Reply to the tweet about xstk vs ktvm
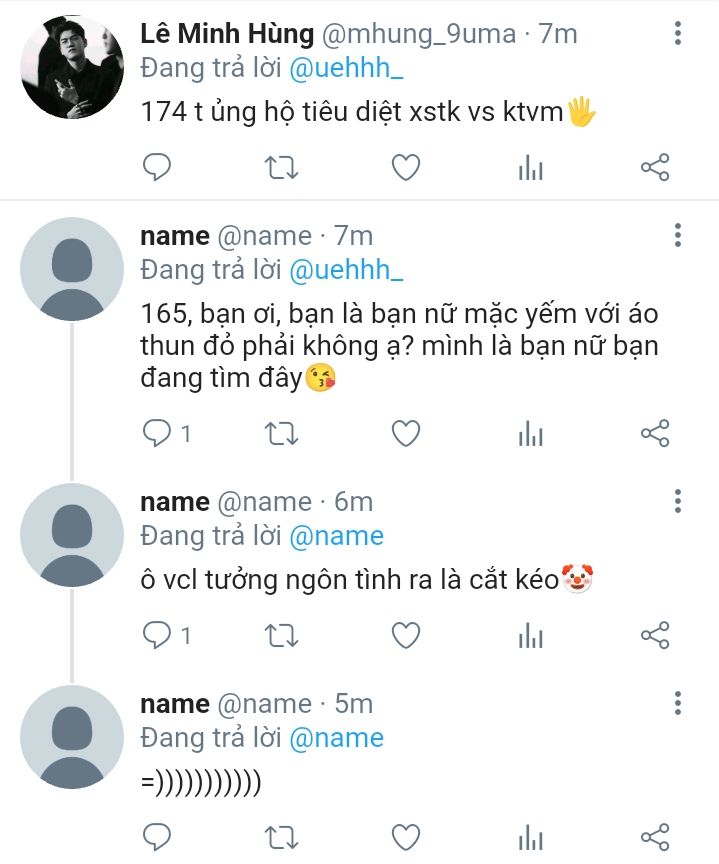This screenshot has width=719, height=864. 157,167
